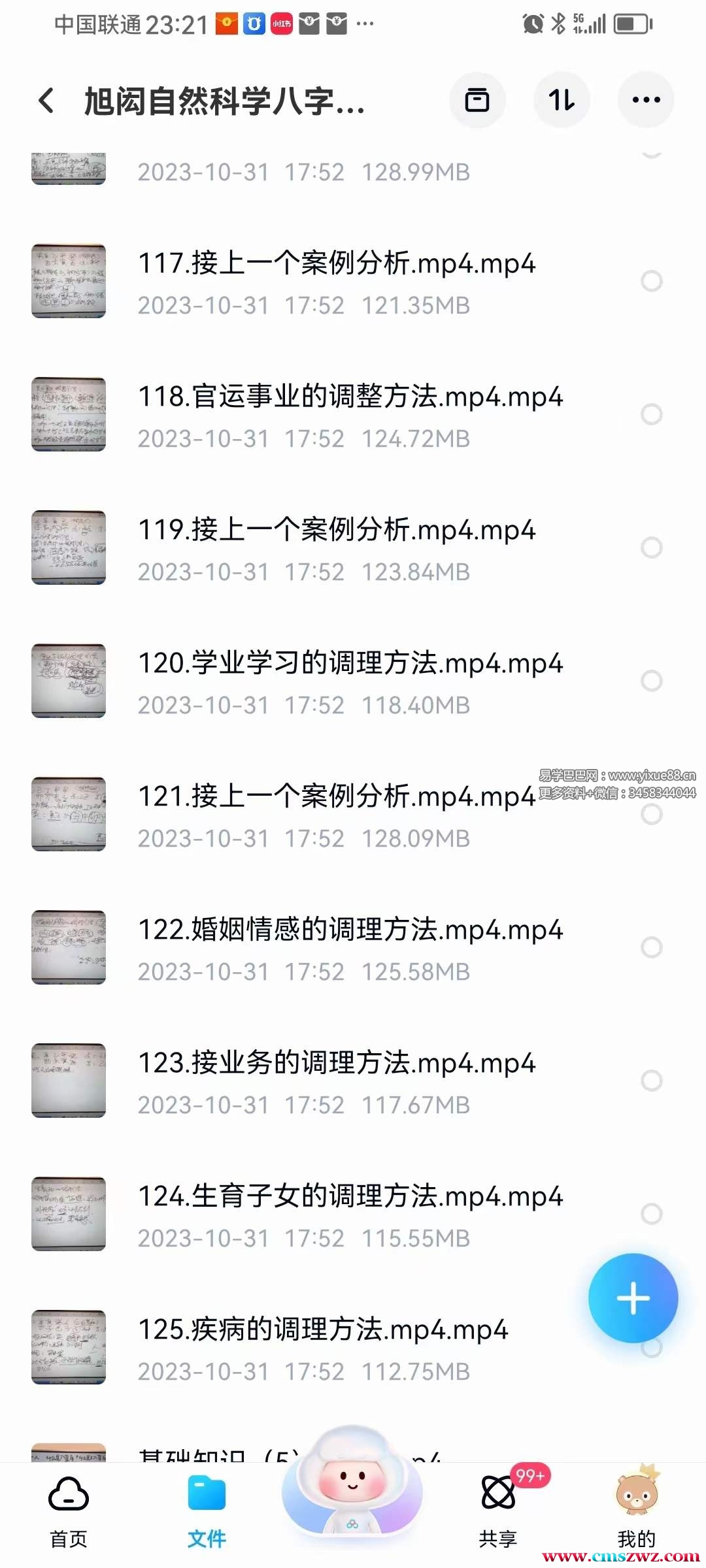706x1568 pixels.
Task: Tick the circle beside 121.接上一个案例分析
Action: [651, 814]
